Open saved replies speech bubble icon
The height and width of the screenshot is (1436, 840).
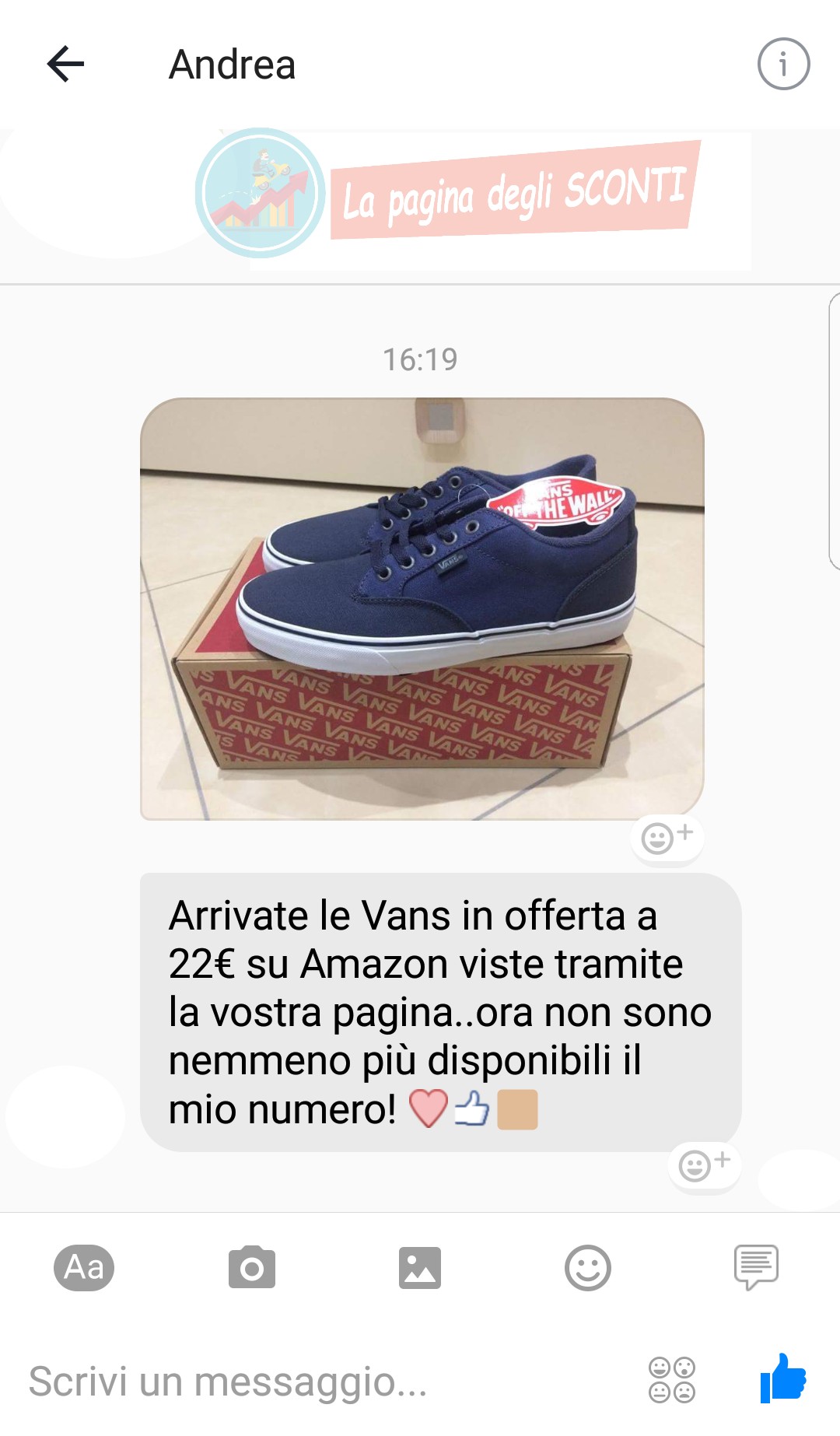[x=756, y=1267]
